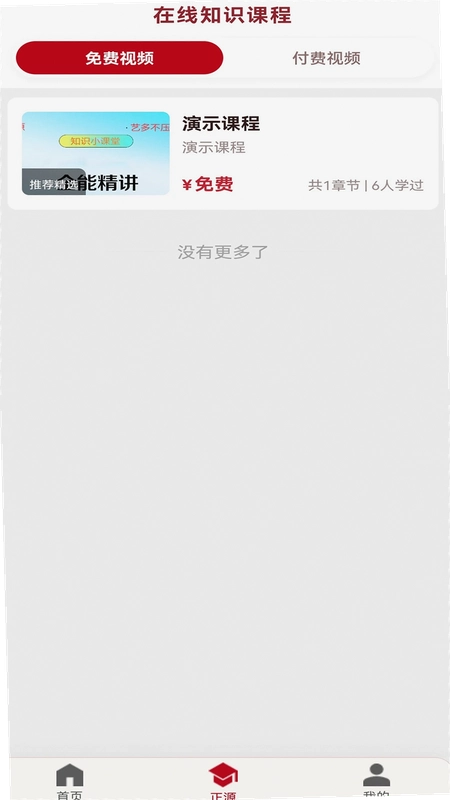Switch to the 付费视频 tab
Image resolution: width=450 pixels, height=800 pixels.
[327, 58]
